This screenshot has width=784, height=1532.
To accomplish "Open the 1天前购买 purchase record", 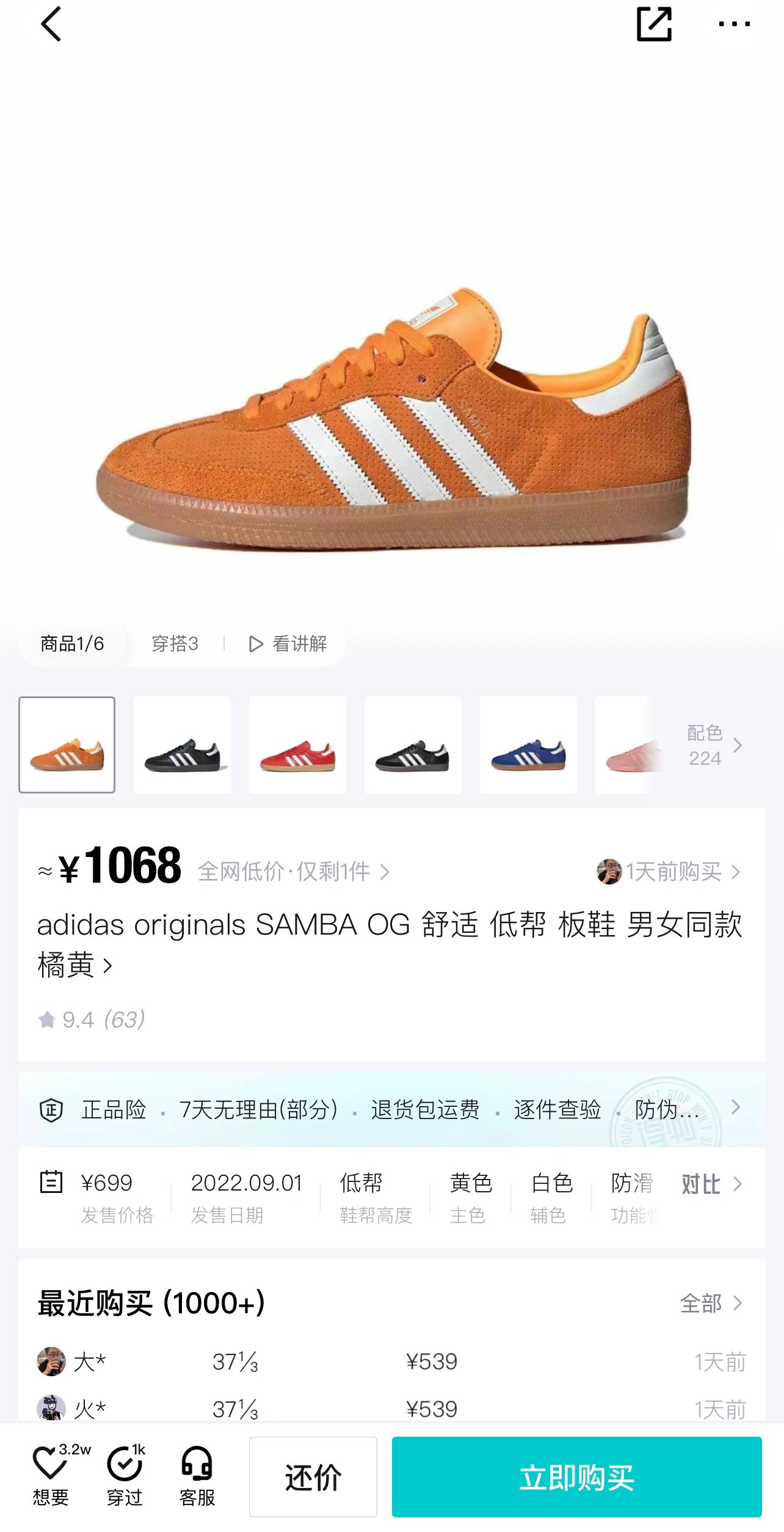I will click(669, 872).
